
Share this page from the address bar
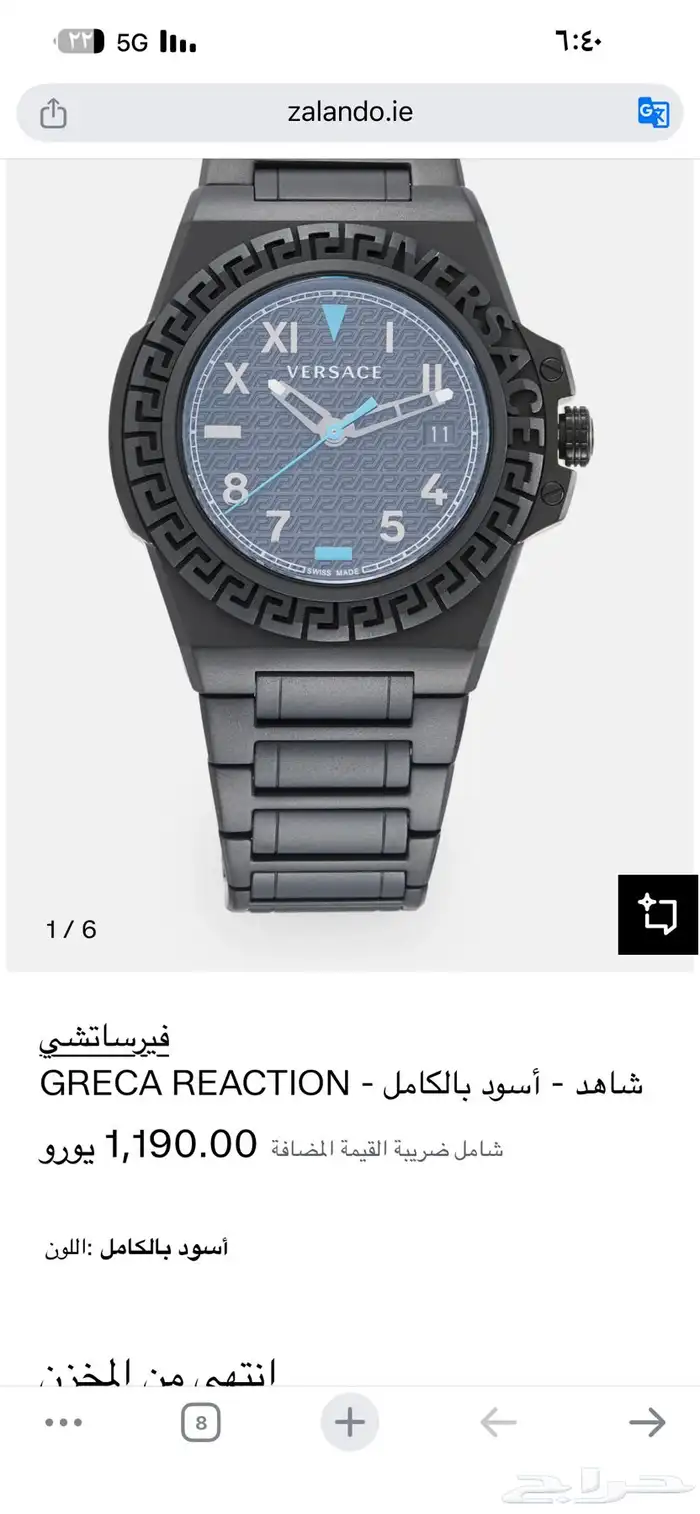point(53,113)
